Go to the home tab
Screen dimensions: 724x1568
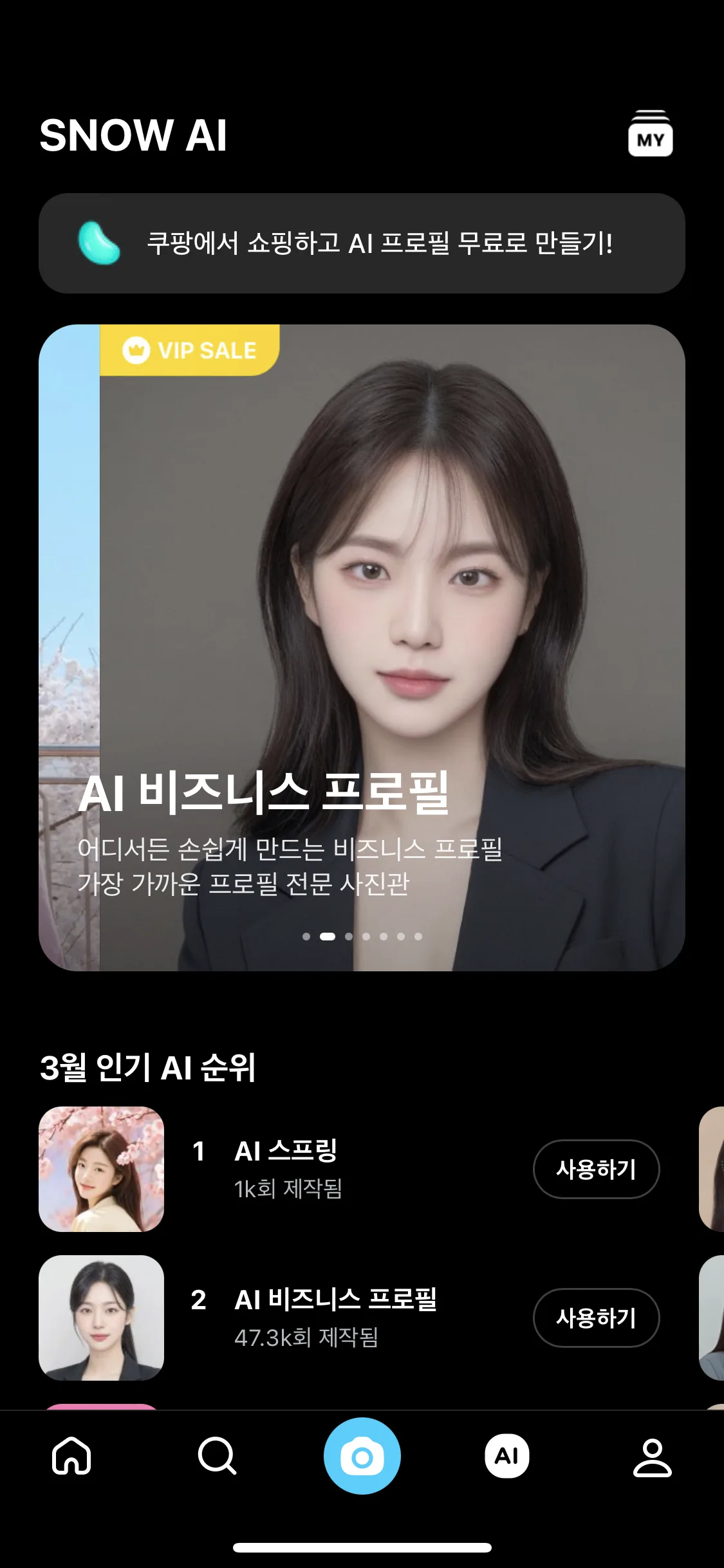pyautogui.click(x=71, y=1456)
